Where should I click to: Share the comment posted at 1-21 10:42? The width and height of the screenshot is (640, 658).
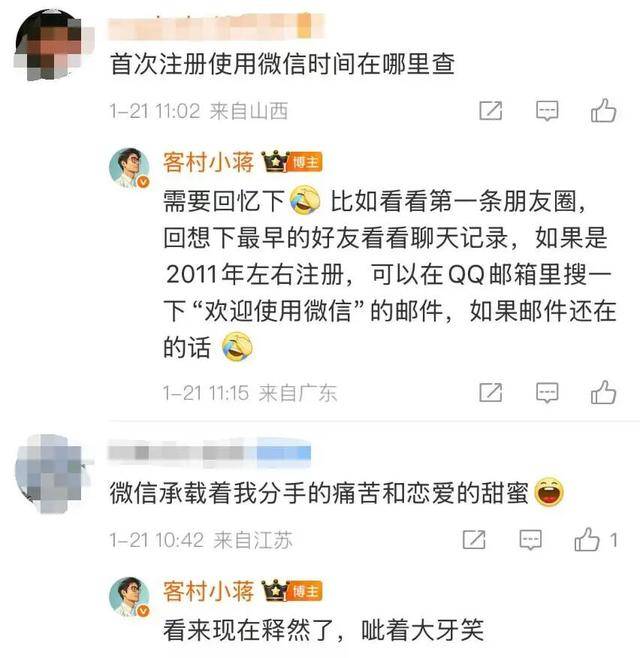(x=471, y=541)
